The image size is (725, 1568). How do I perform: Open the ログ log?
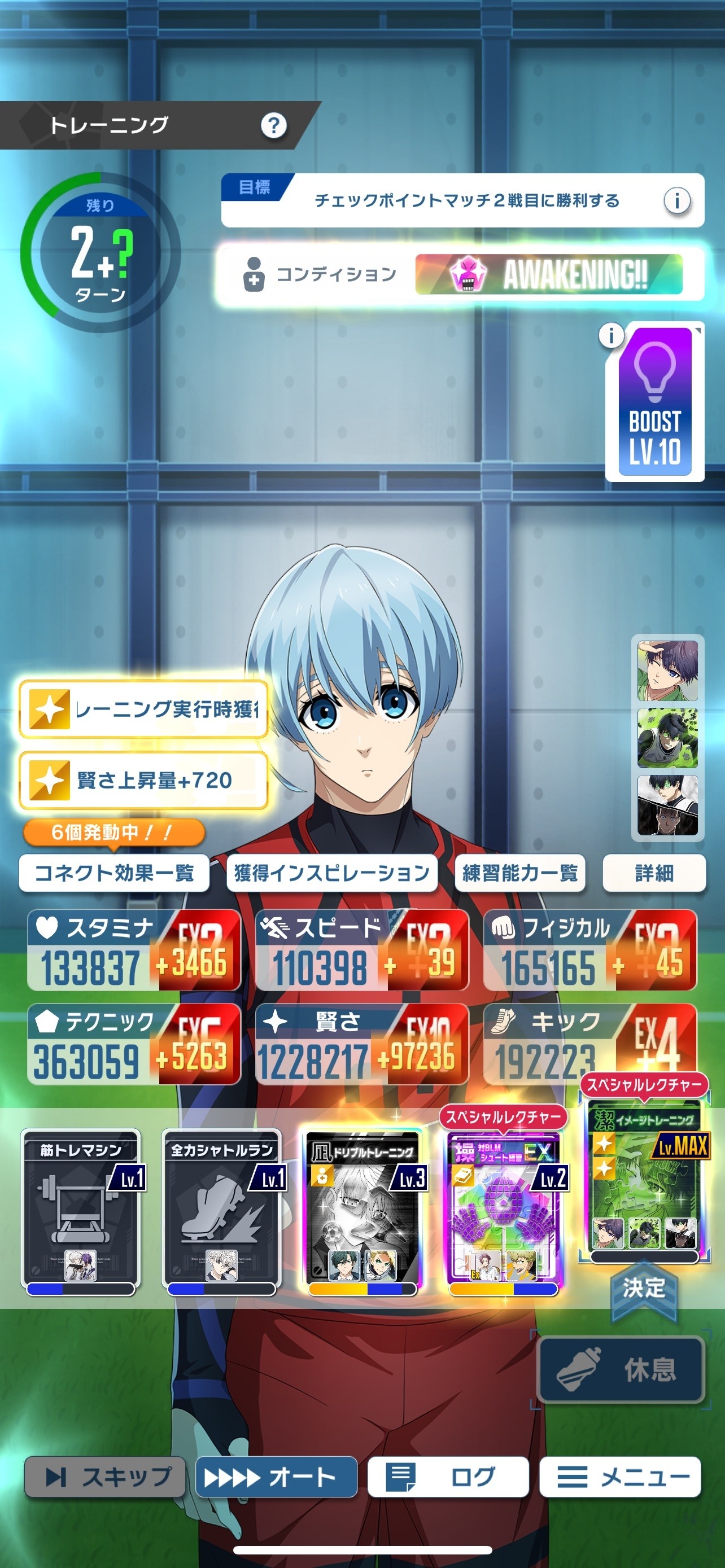(448, 1477)
